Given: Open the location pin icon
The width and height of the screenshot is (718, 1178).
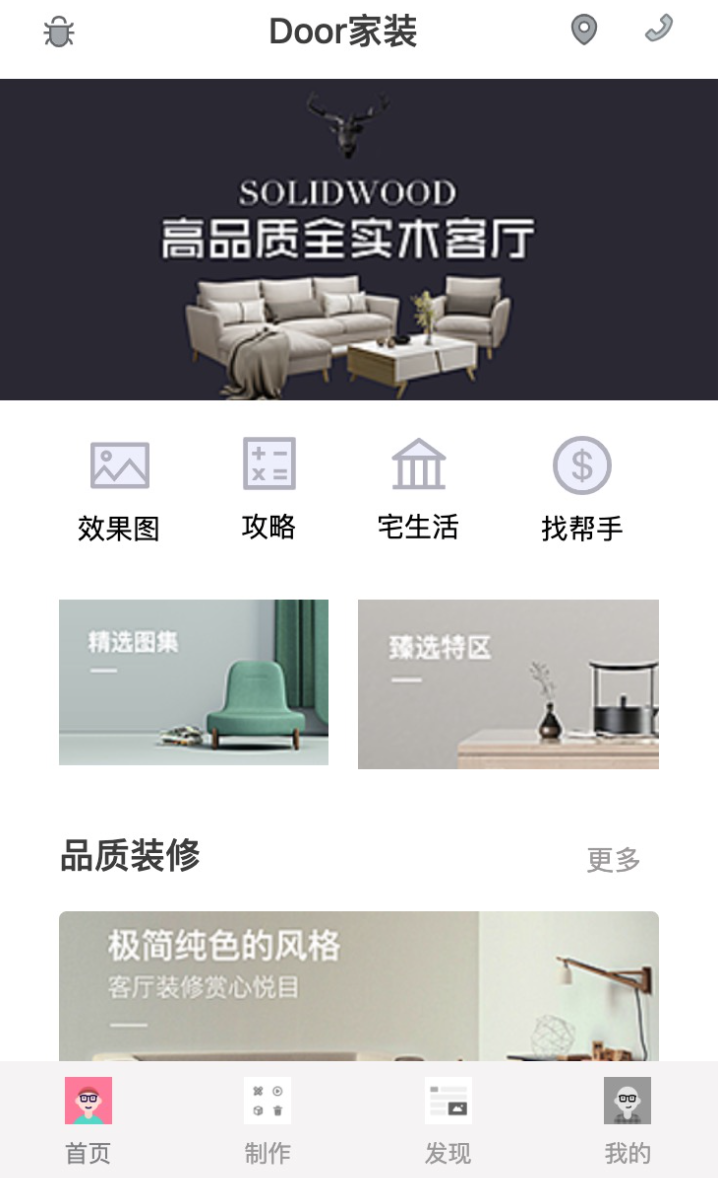Looking at the screenshot, I should click(x=584, y=30).
